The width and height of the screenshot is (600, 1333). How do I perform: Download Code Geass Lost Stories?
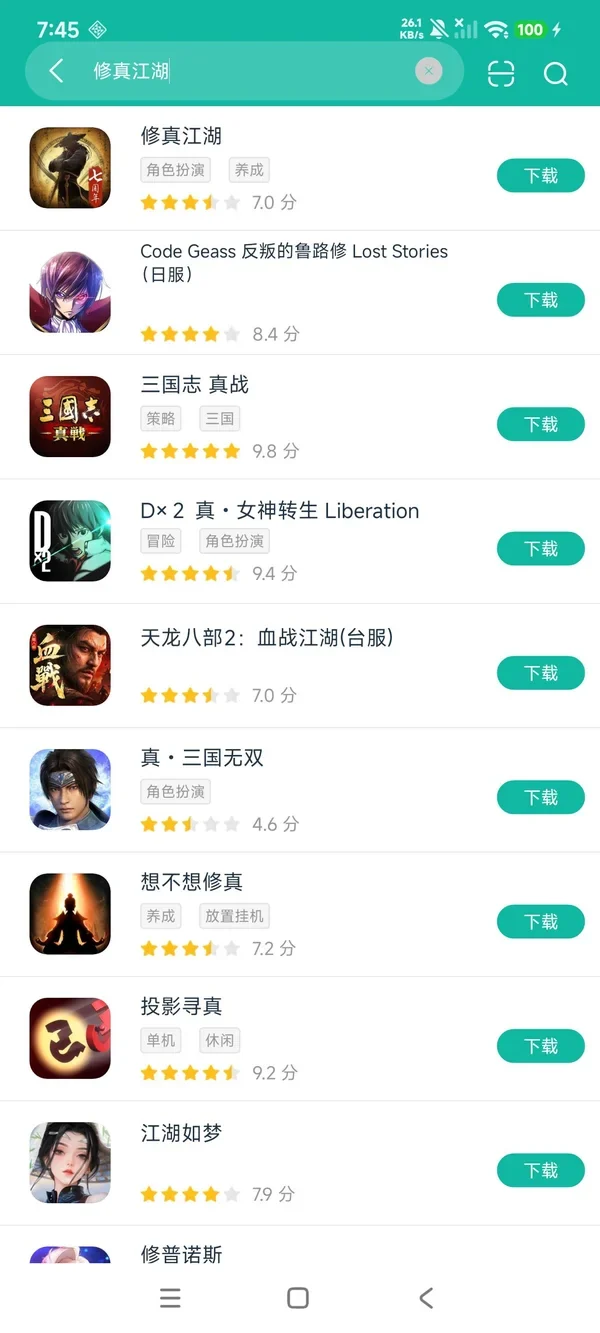pyautogui.click(x=541, y=300)
